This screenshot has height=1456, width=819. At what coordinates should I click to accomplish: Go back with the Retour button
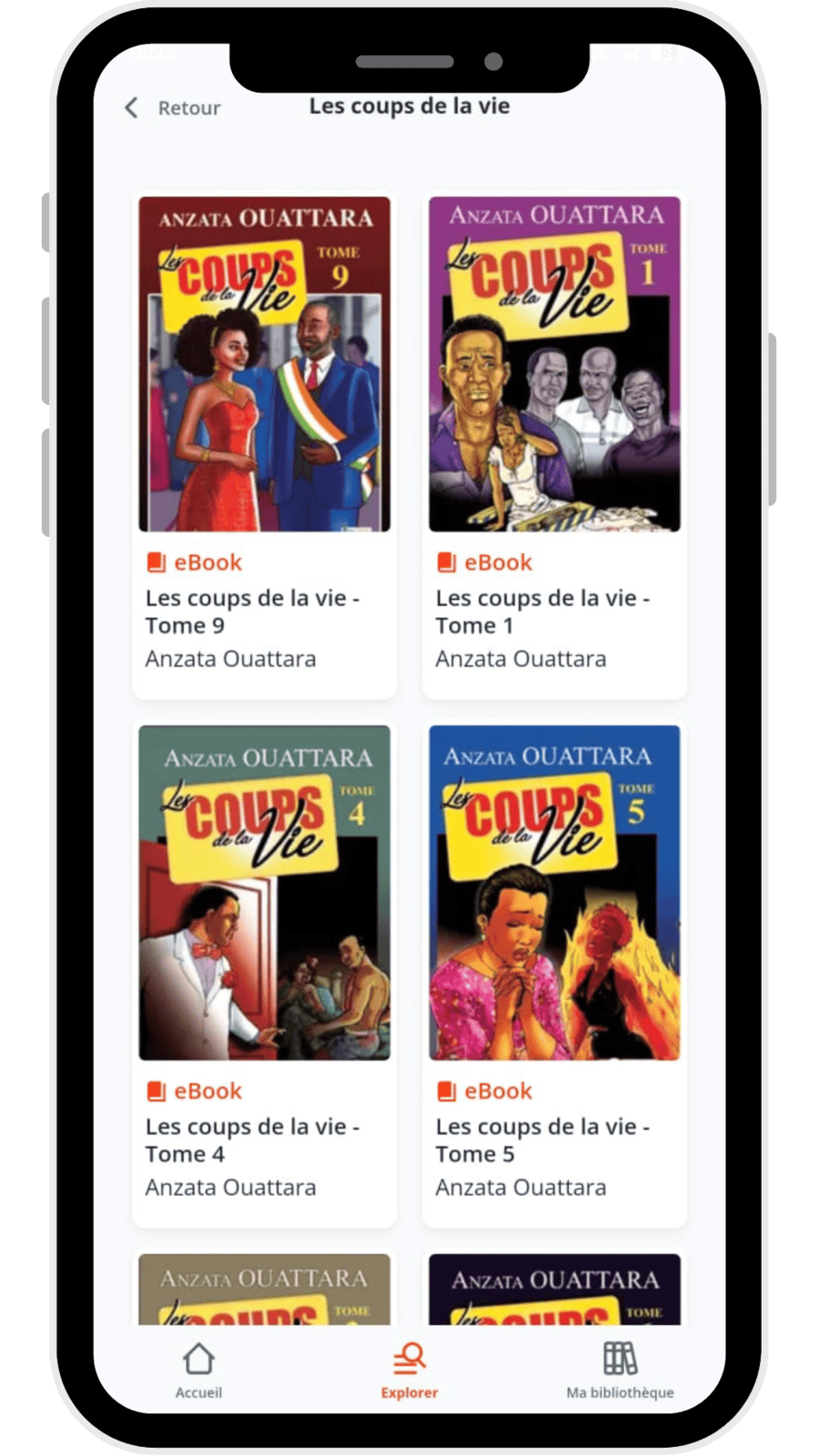pyautogui.click(x=173, y=108)
